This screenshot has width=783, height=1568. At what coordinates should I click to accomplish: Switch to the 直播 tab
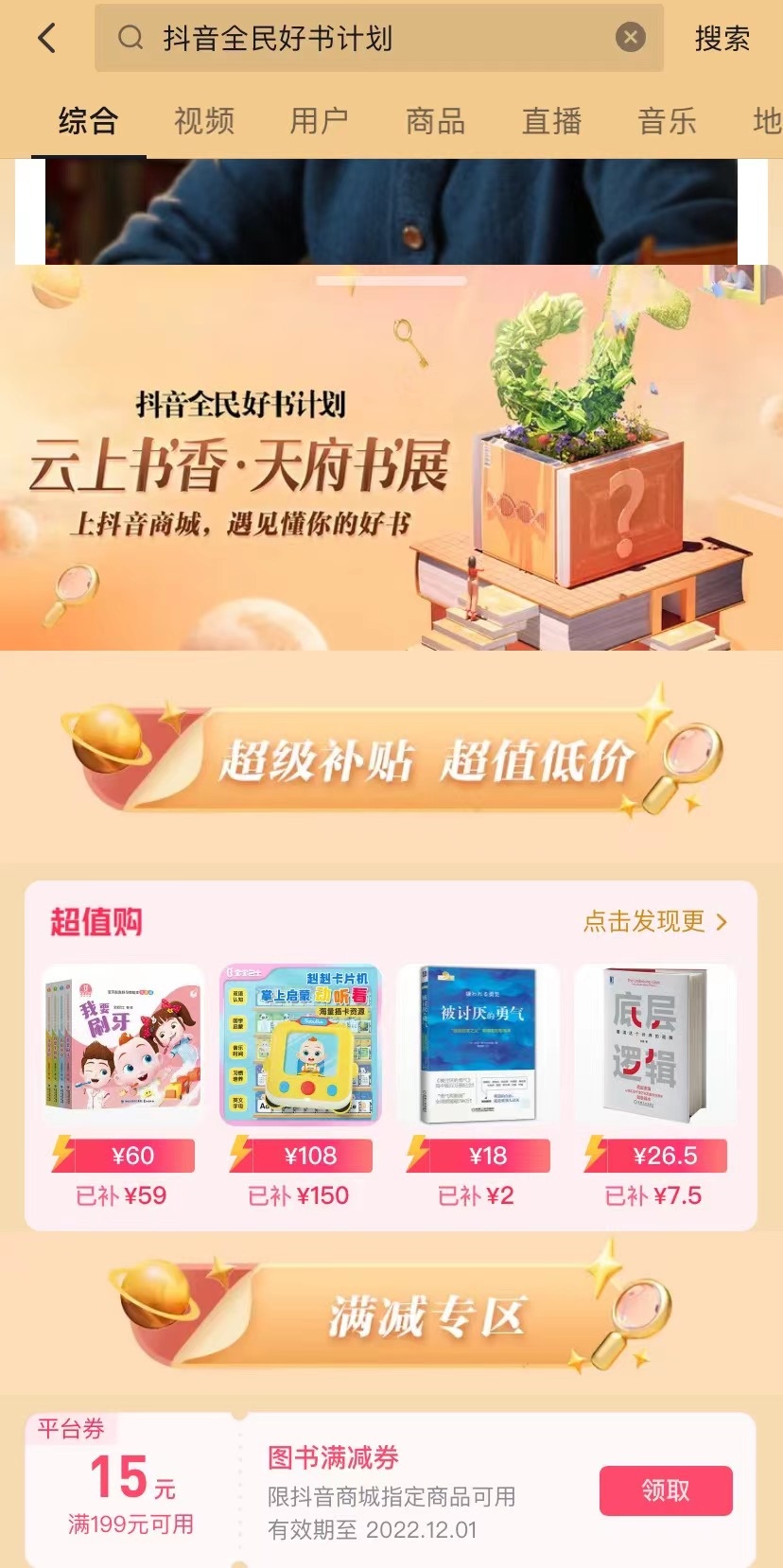[x=551, y=121]
